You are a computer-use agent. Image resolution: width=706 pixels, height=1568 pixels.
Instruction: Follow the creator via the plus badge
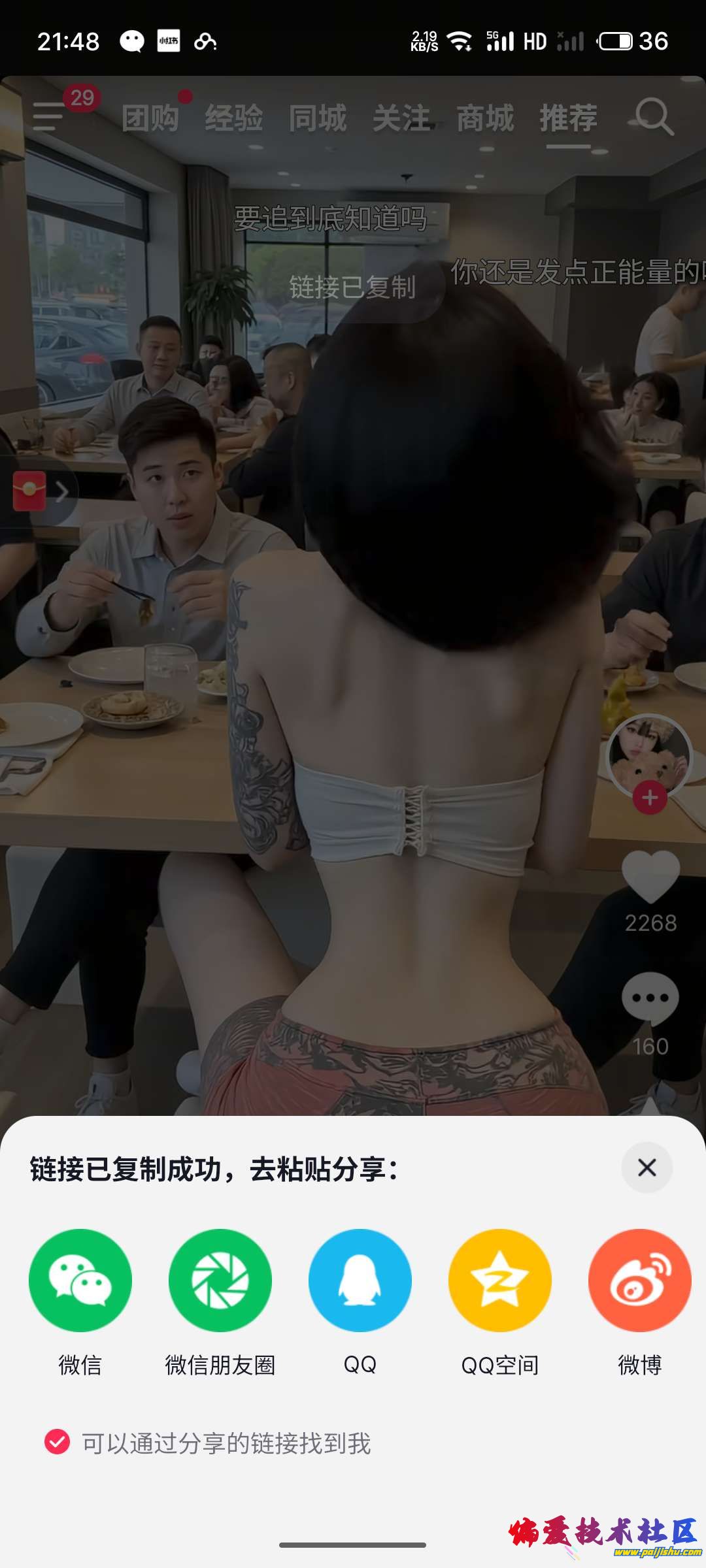pos(650,798)
